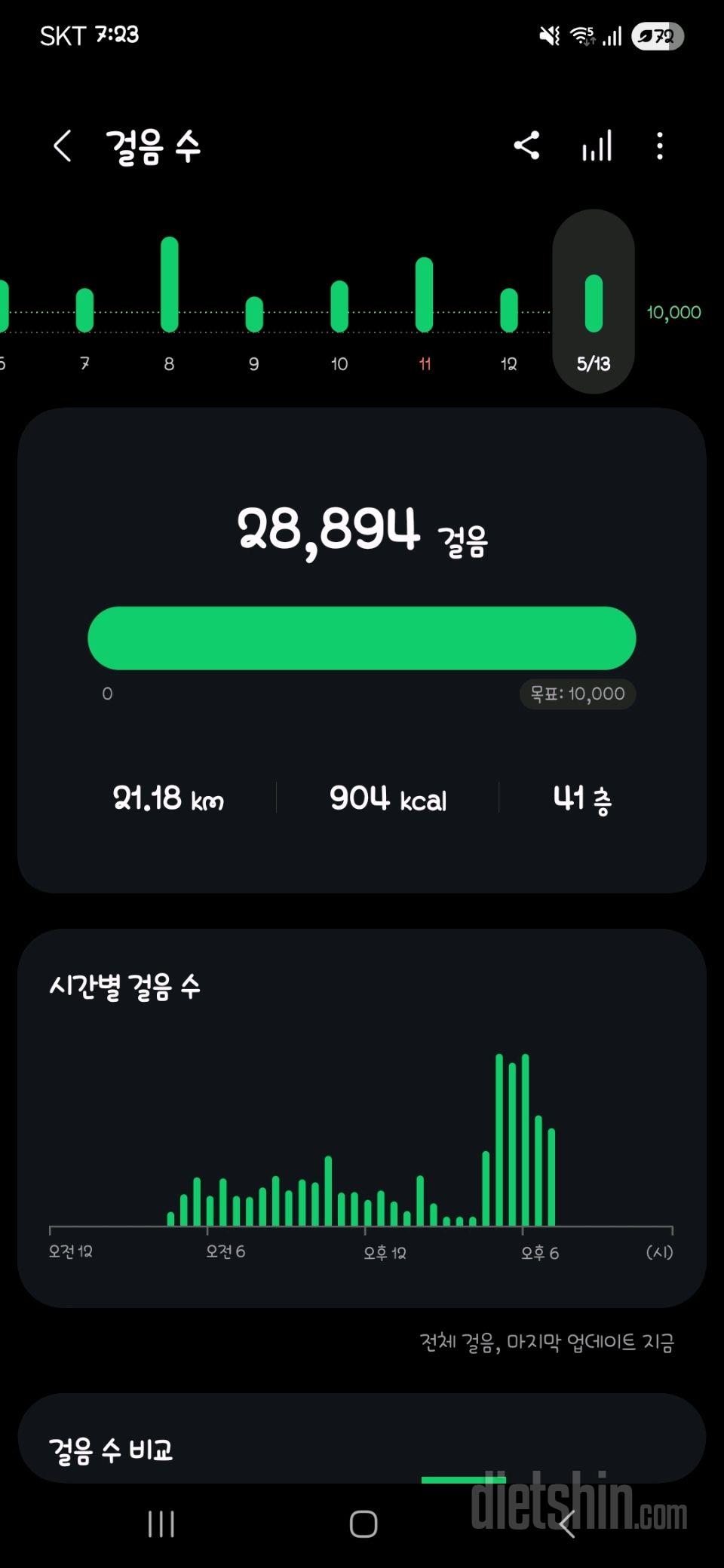Select the bar for day 11
The image size is (724, 1568).
tap(425, 309)
